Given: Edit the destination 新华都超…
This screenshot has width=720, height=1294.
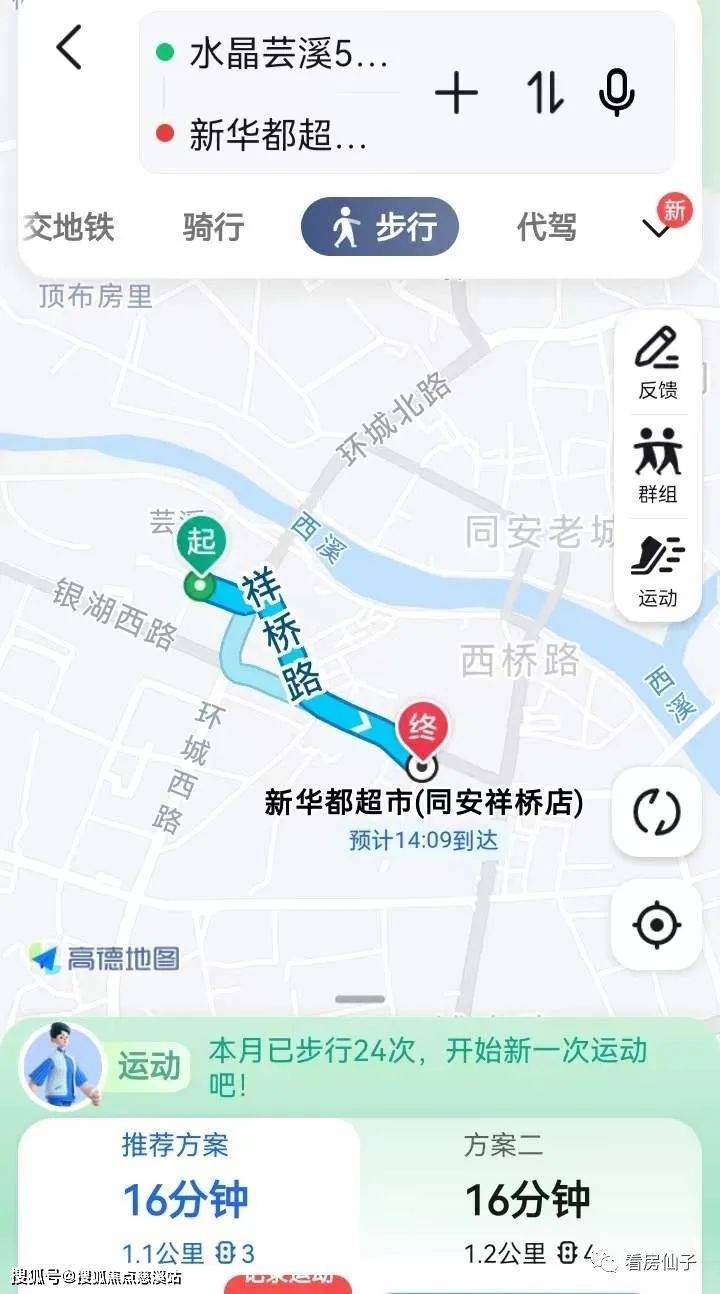Looking at the screenshot, I should (x=280, y=135).
